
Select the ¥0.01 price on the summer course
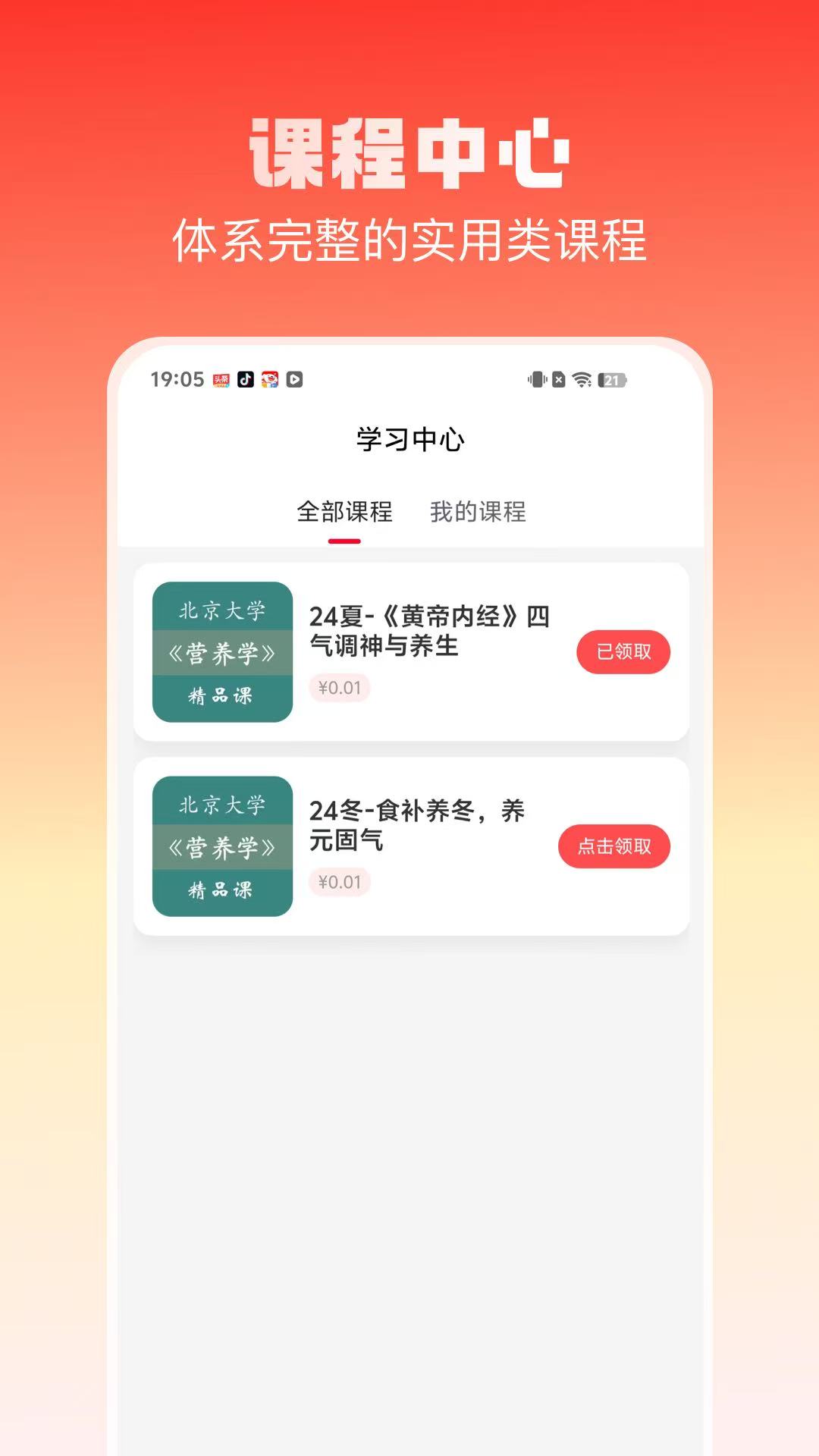click(x=340, y=688)
